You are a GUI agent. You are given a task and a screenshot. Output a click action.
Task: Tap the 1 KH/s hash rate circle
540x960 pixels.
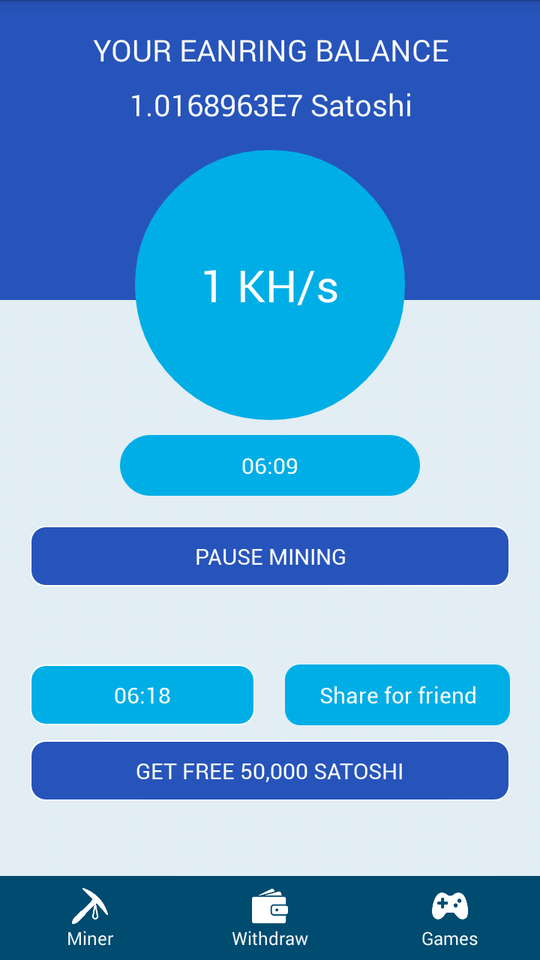click(270, 285)
